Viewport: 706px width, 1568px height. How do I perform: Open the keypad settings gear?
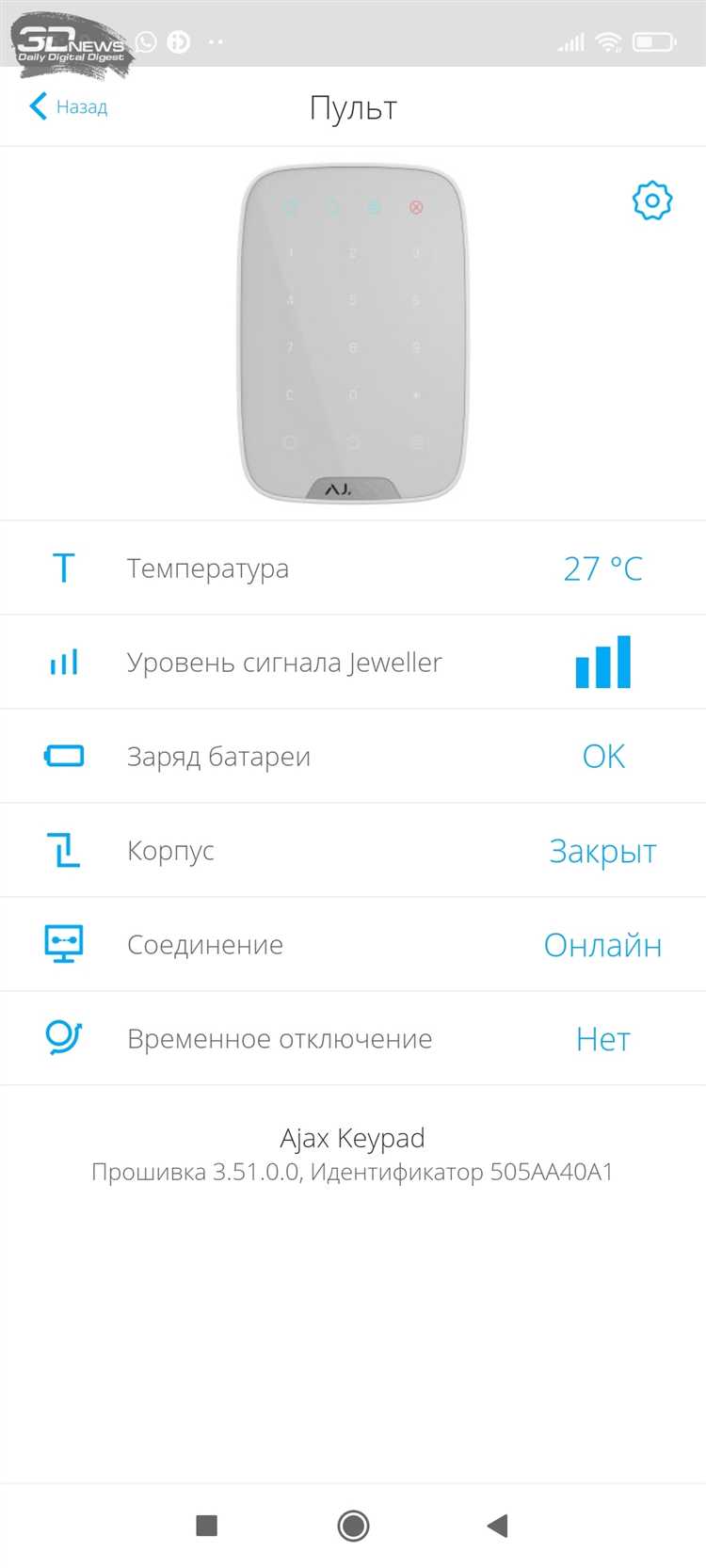click(651, 200)
